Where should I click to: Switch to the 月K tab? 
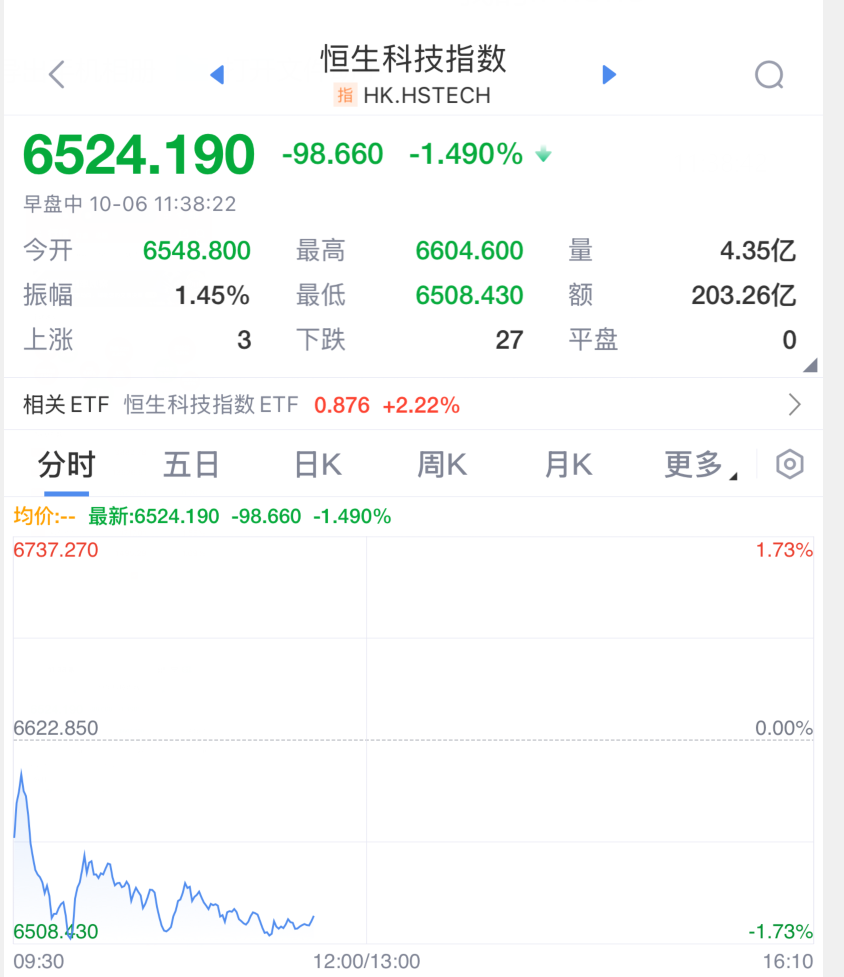pos(568,465)
